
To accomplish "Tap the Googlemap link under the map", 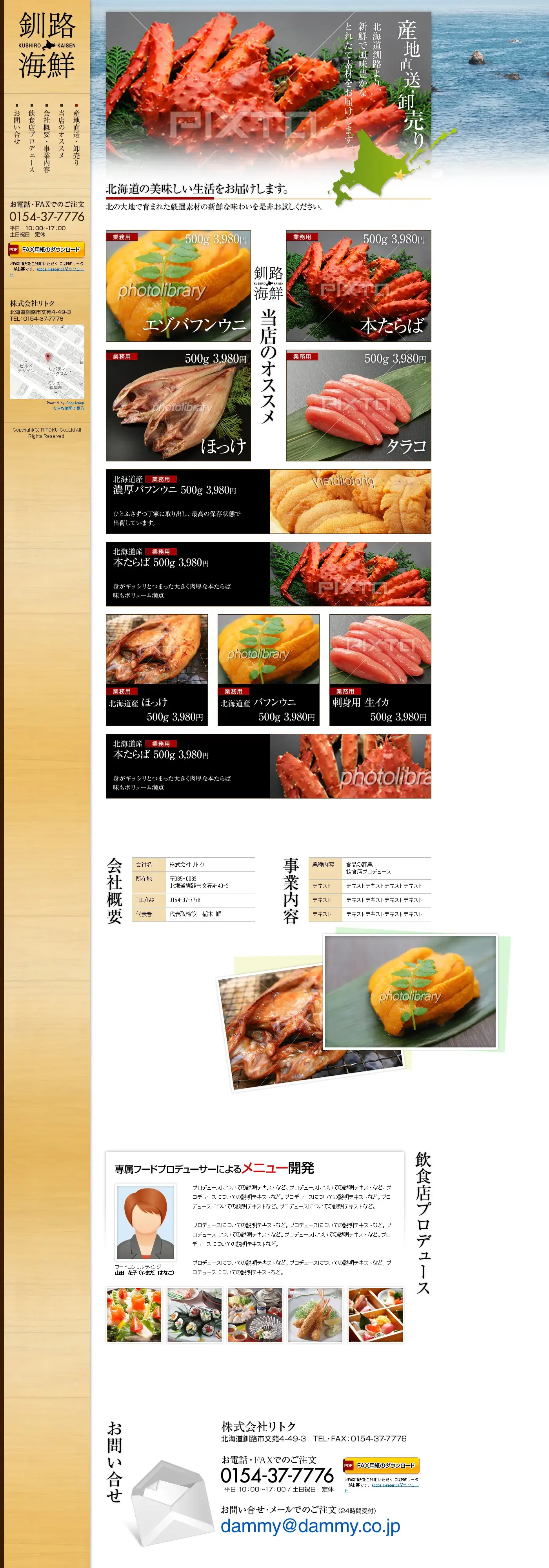I will (75, 403).
